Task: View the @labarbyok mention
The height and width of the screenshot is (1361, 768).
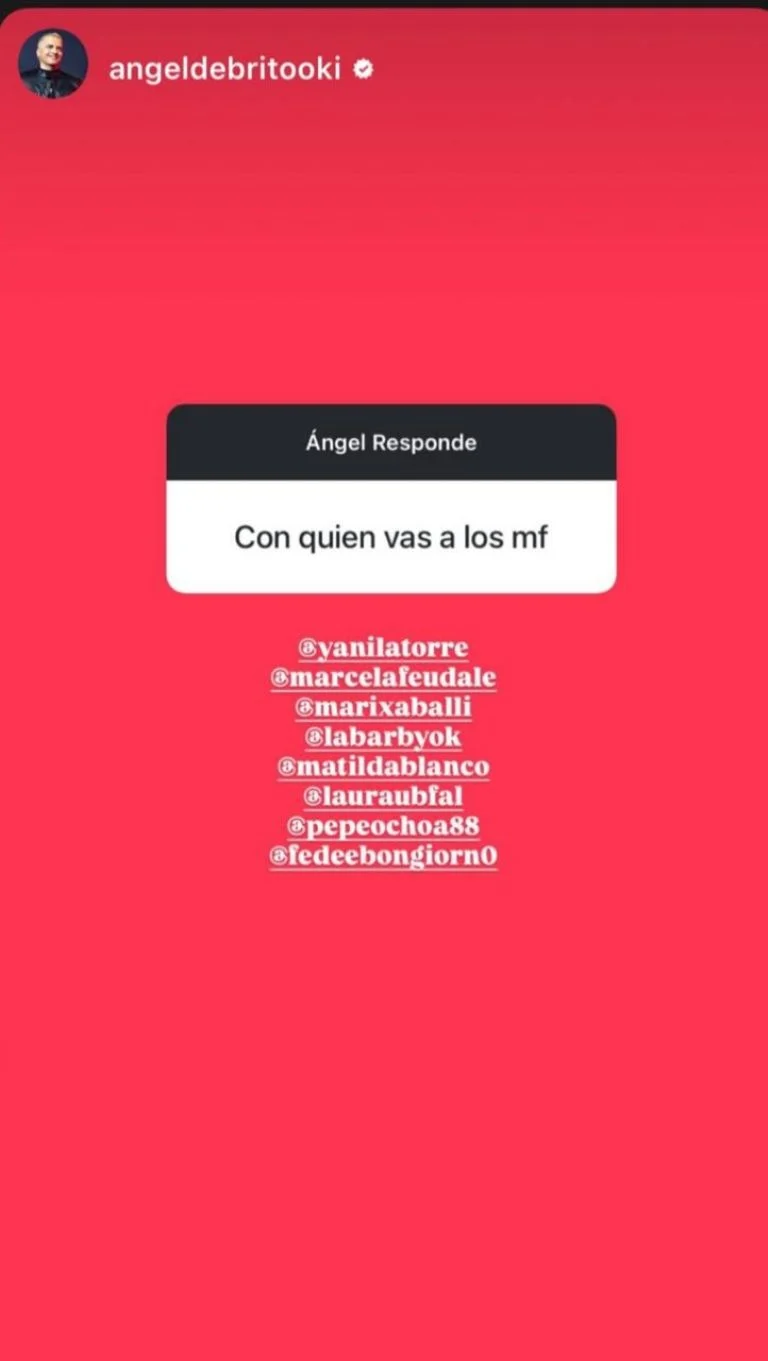Action: point(383,737)
